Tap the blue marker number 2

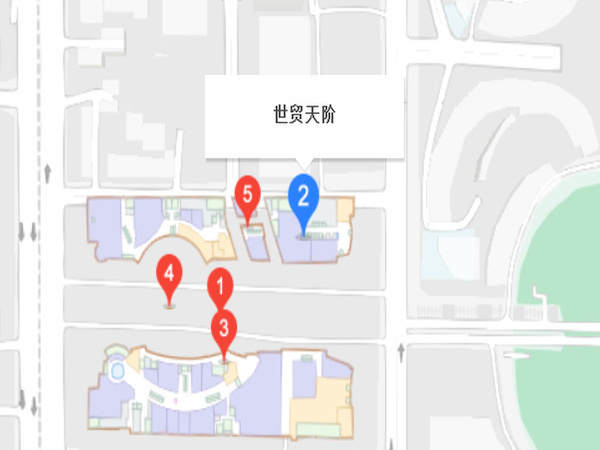tap(304, 191)
